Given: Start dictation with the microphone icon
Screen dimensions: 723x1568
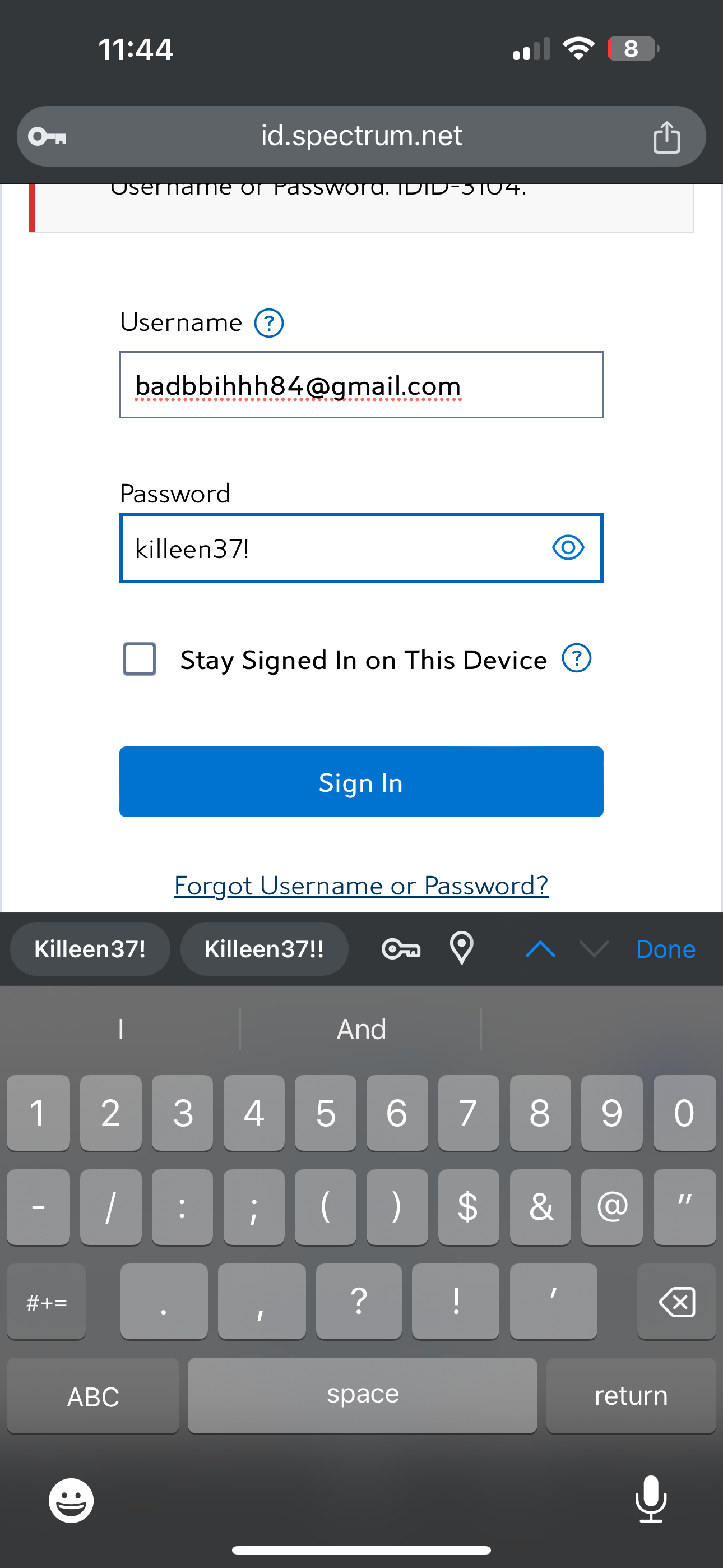Looking at the screenshot, I should pyautogui.click(x=651, y=1499).
